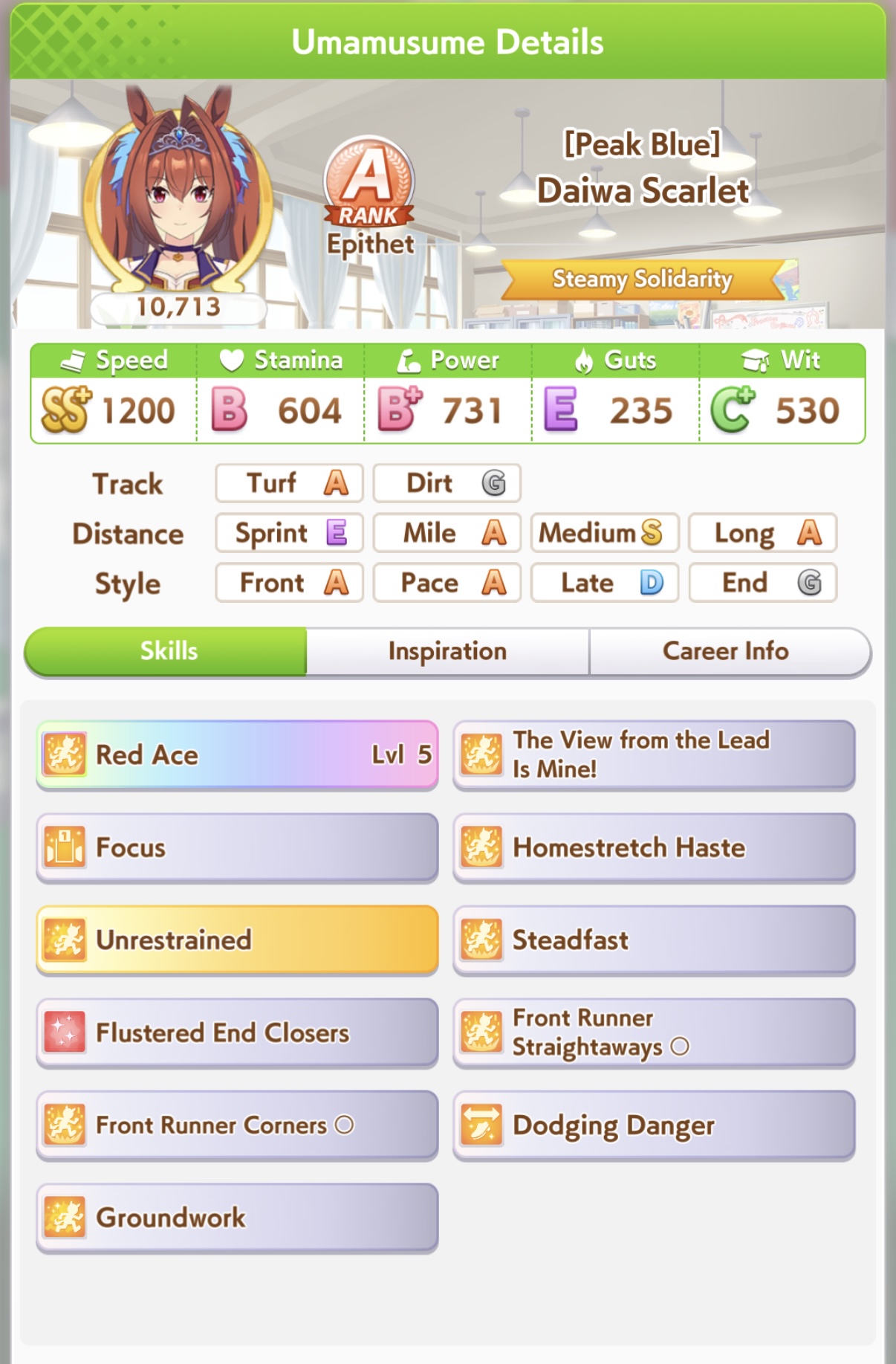896x1364 pixels.
Task: View Dodging Danger skill details
Action: coord(654,1125)
